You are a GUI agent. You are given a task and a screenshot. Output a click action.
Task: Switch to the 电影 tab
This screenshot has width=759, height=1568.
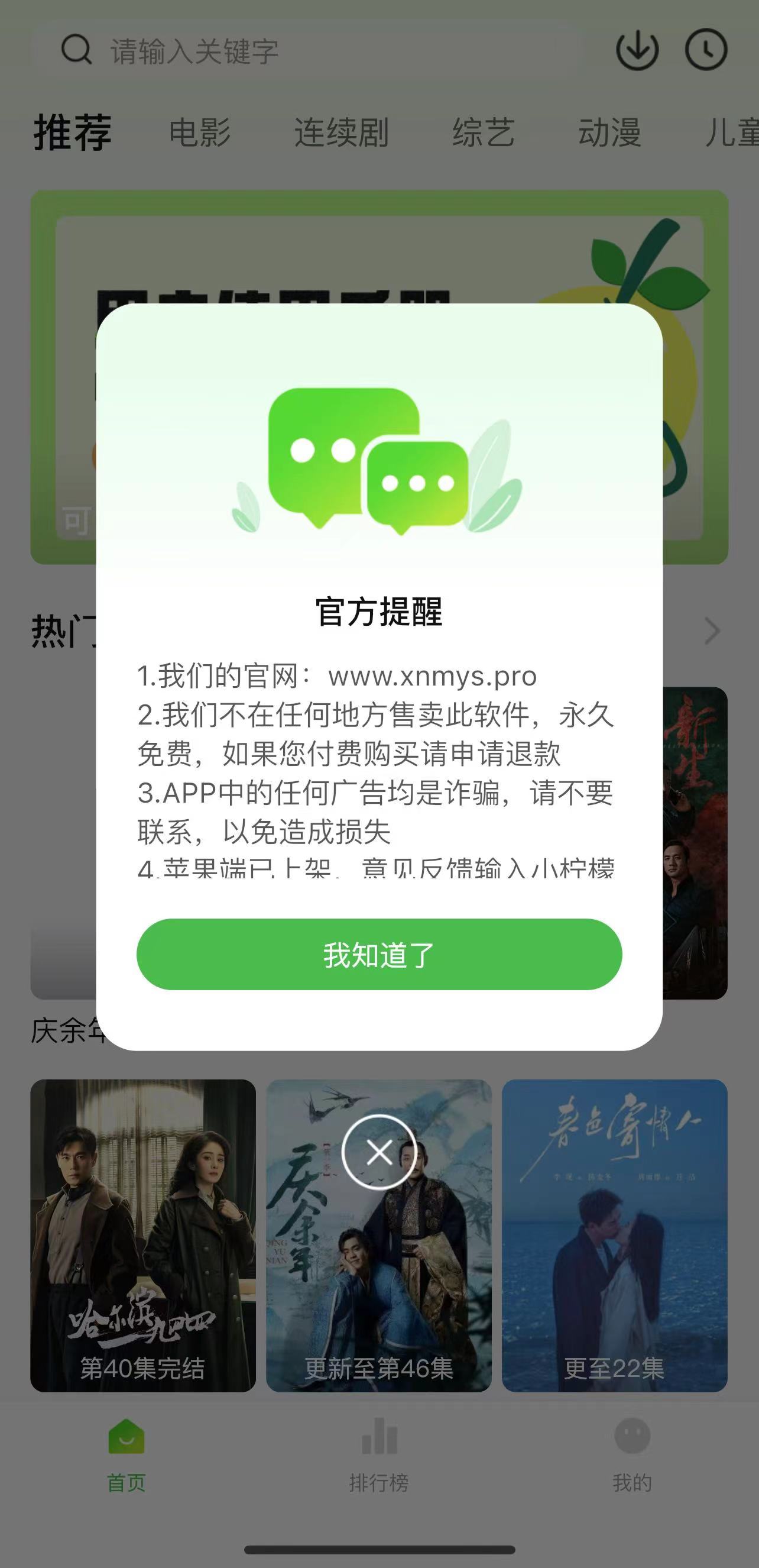pos(199,132)
